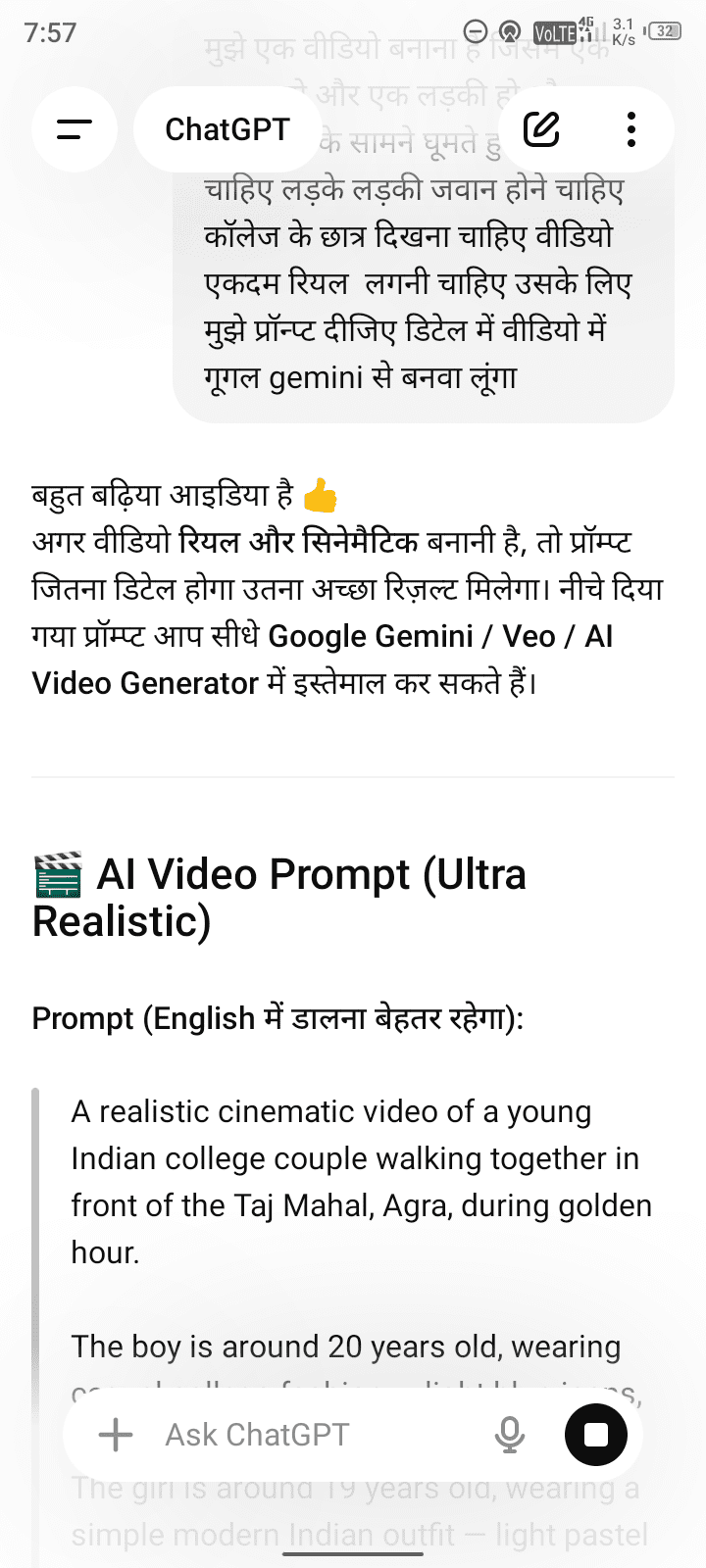Open the overflow menu
Screen dimensions: 706x1568
630,129
